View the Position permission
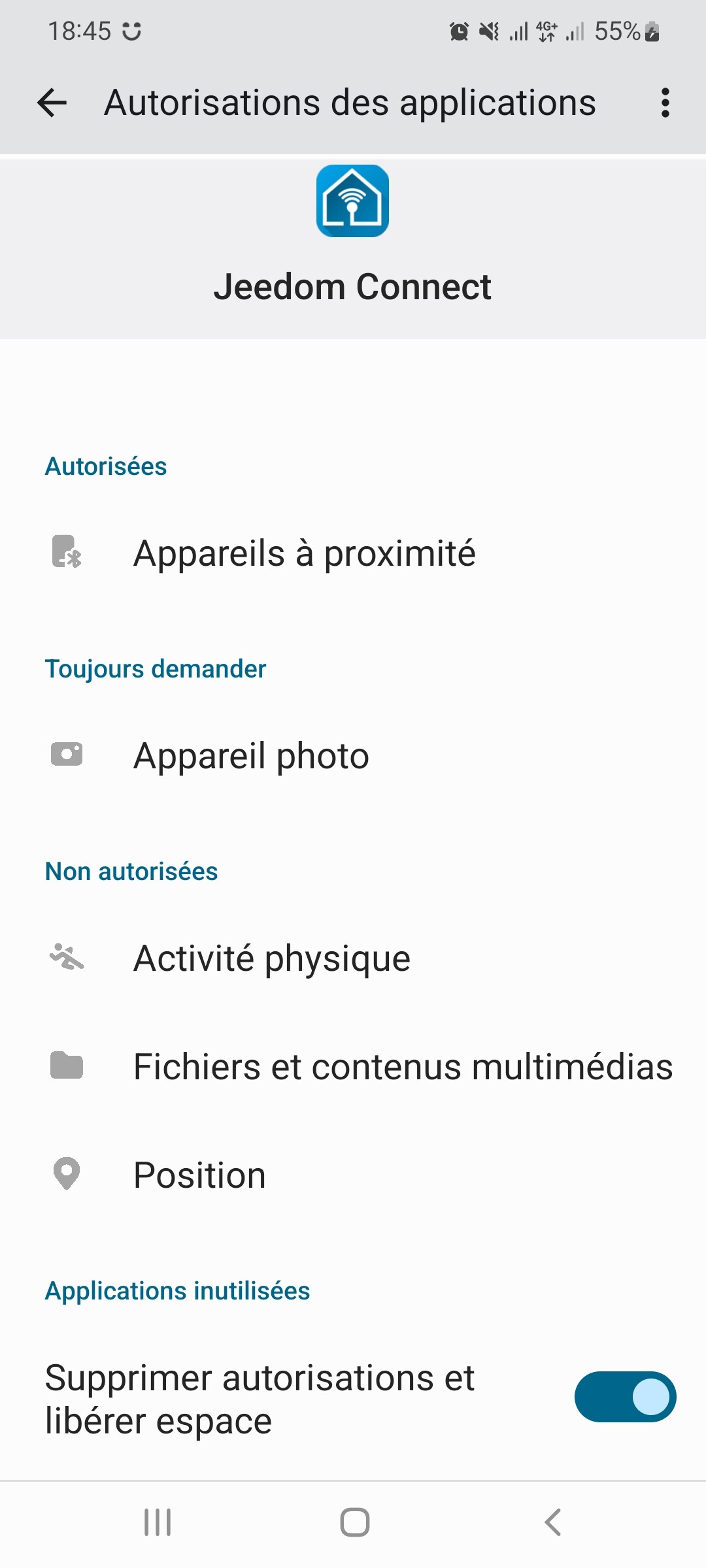706x1568 pixels. [x=199, y=1175]
